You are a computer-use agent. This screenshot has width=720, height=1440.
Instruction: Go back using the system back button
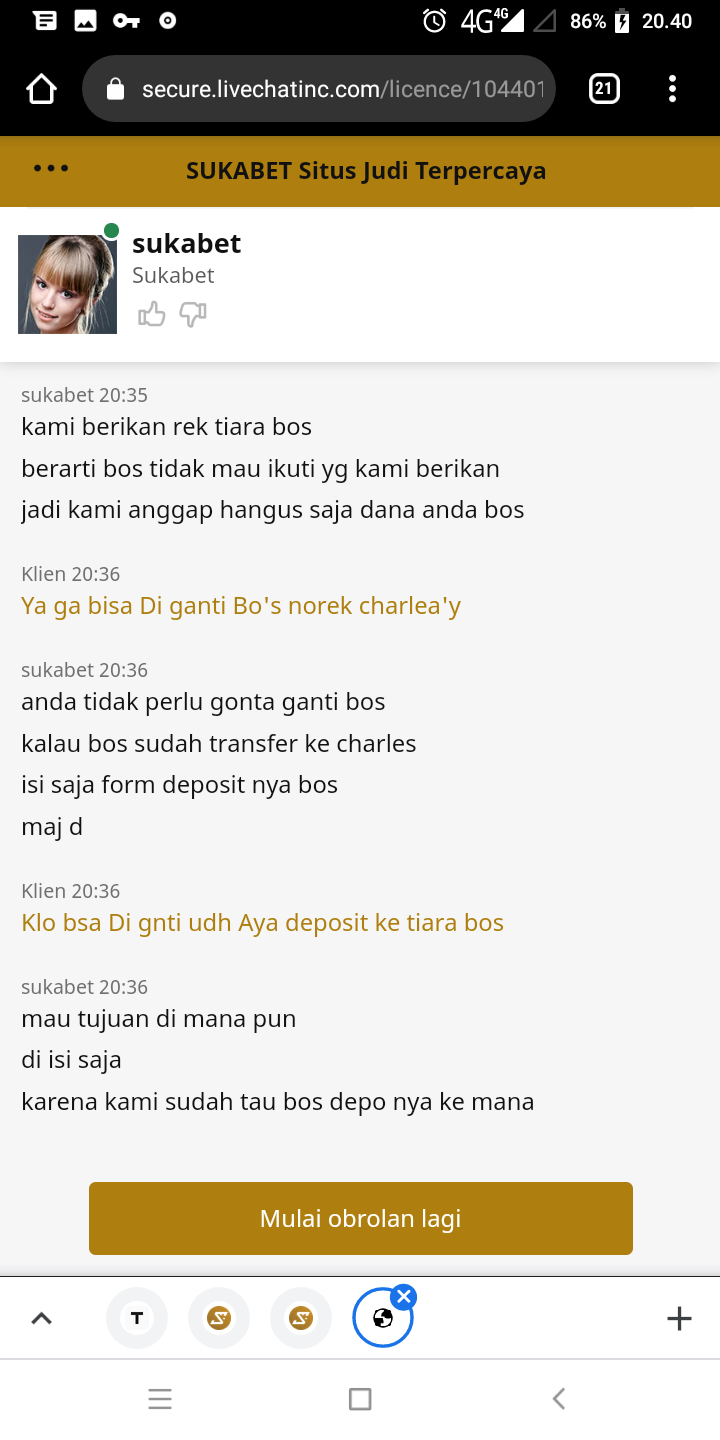559,1398
